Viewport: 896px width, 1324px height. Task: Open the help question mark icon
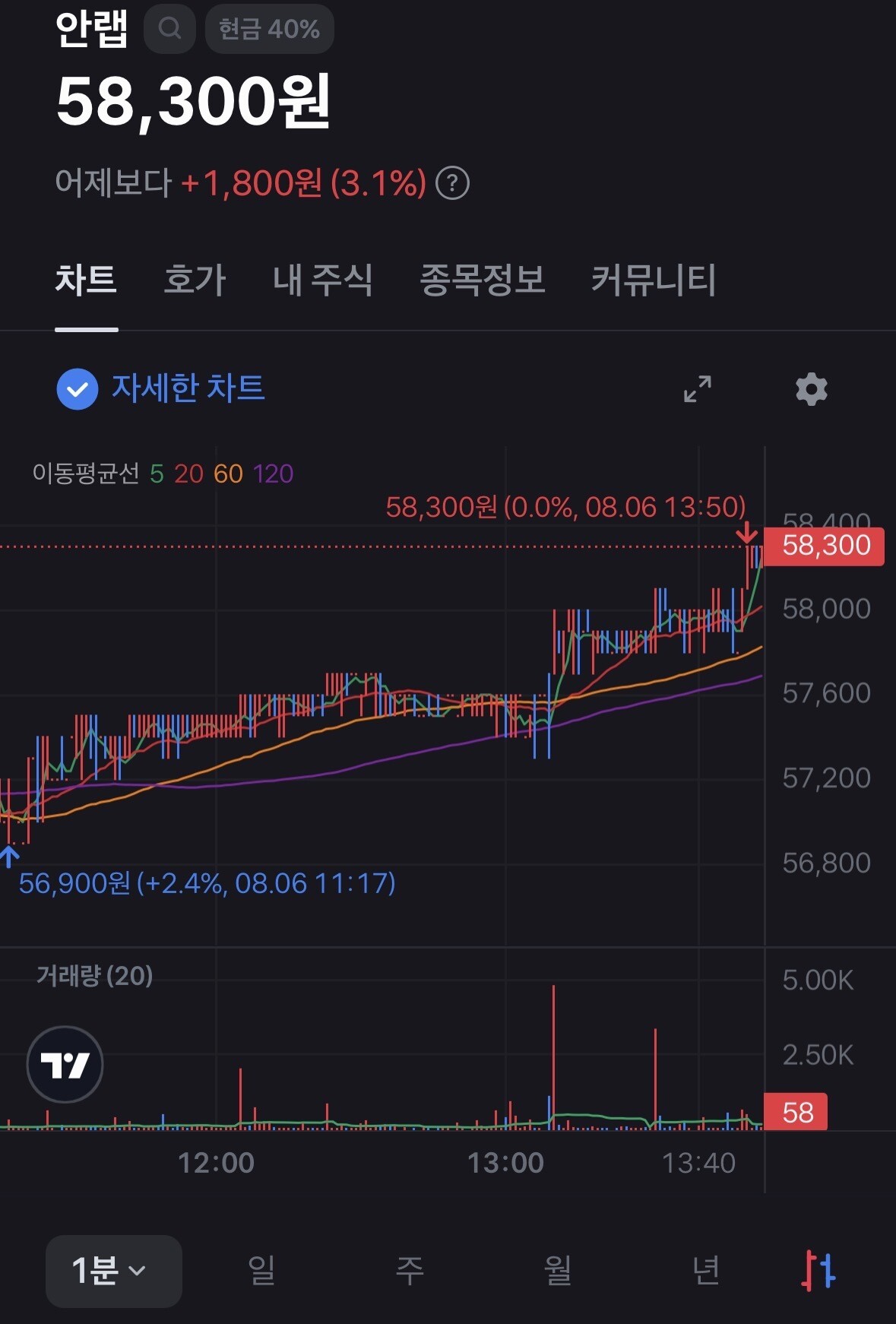point(453,184)
